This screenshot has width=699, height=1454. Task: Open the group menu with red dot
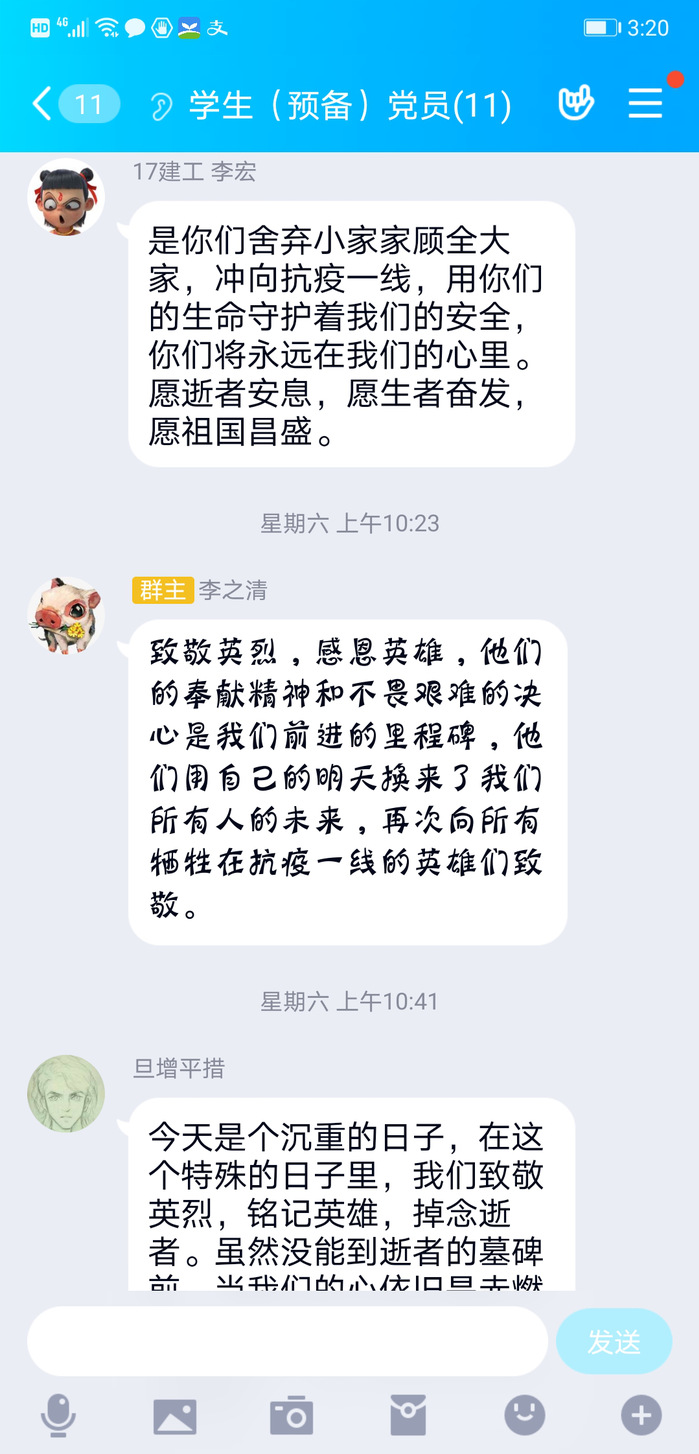coord(646,103)
